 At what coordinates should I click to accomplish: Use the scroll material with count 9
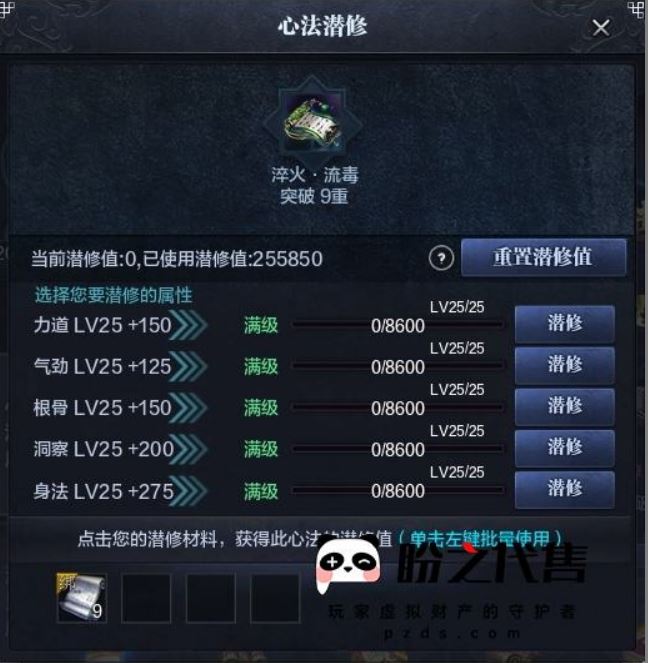(x=81, y=597)
